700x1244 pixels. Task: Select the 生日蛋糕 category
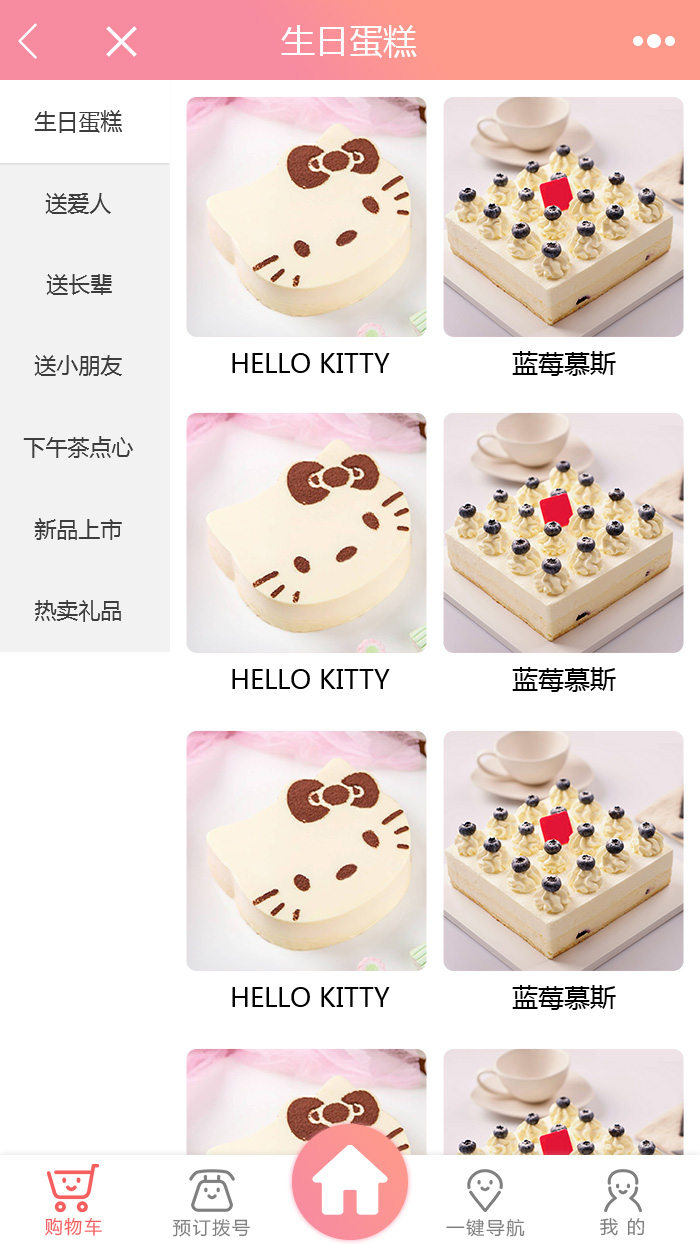(78, 122)
